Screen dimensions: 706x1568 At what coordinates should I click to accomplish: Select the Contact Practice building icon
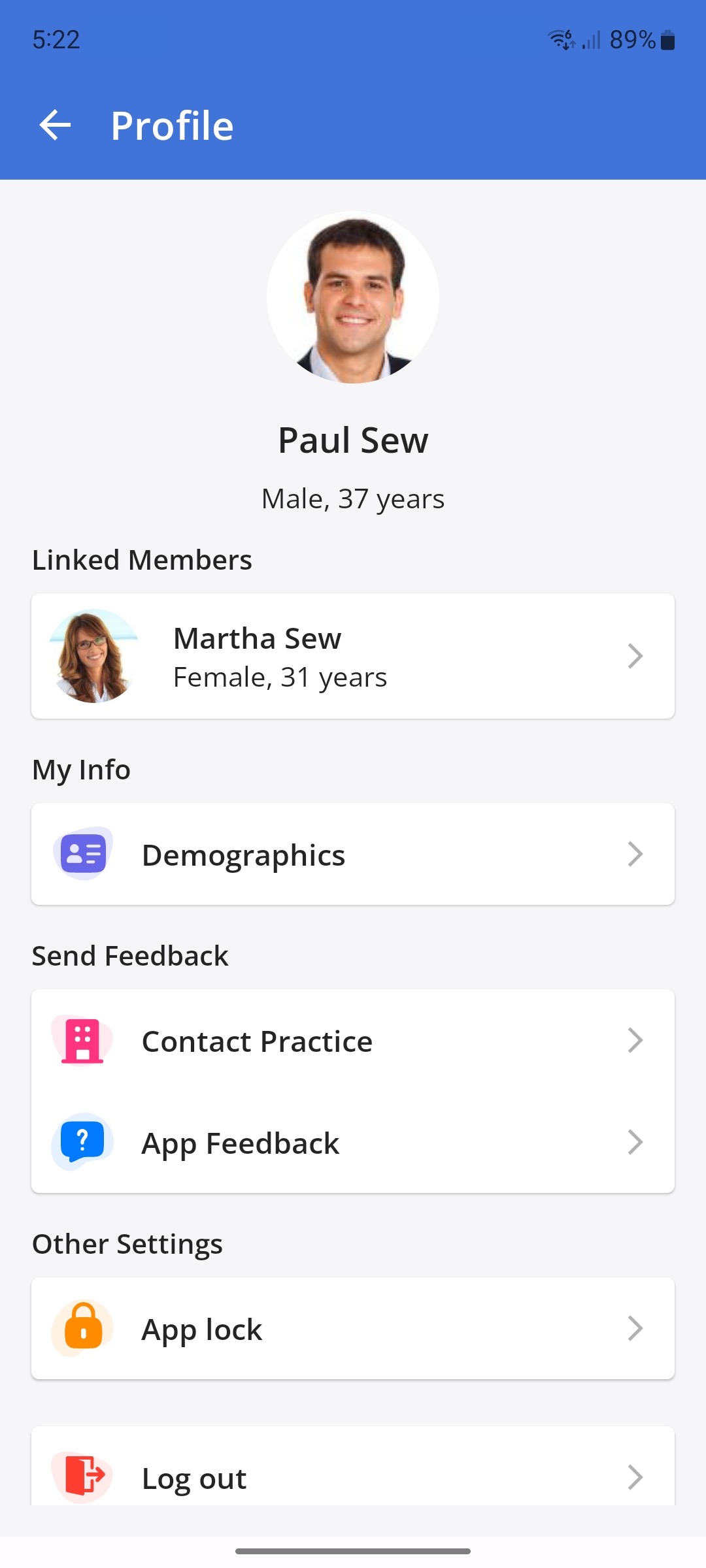(x=82, y=1040)
